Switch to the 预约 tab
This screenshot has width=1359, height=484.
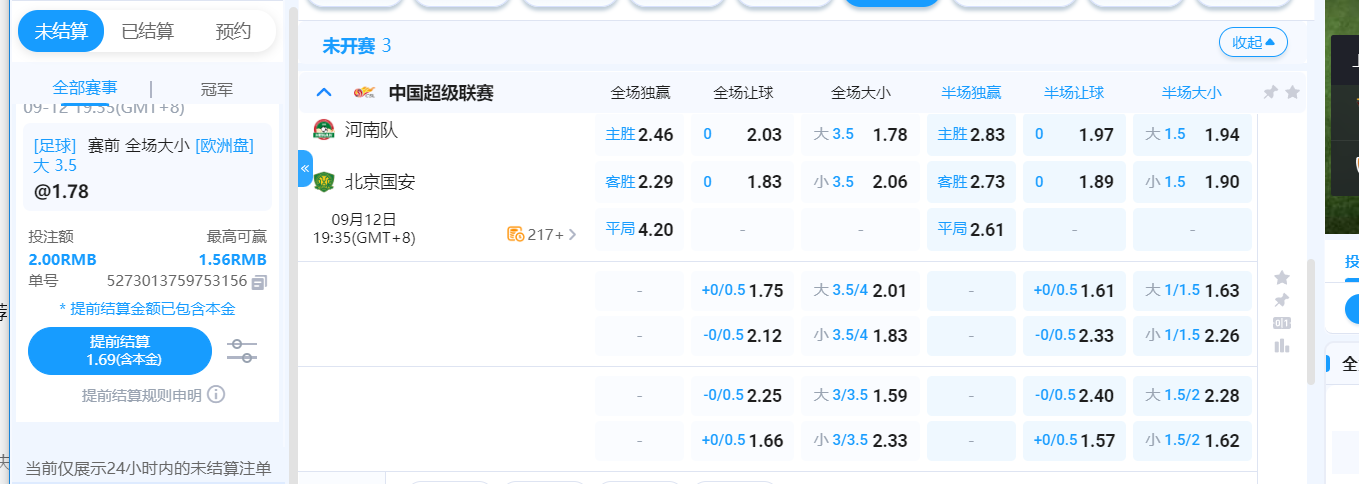click(x=233, y=31)
